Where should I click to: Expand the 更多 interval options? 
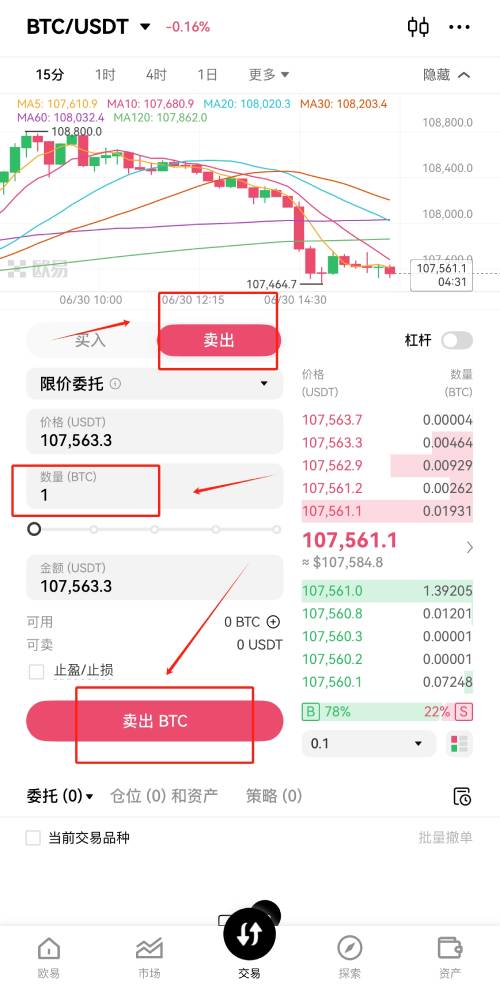268,75
